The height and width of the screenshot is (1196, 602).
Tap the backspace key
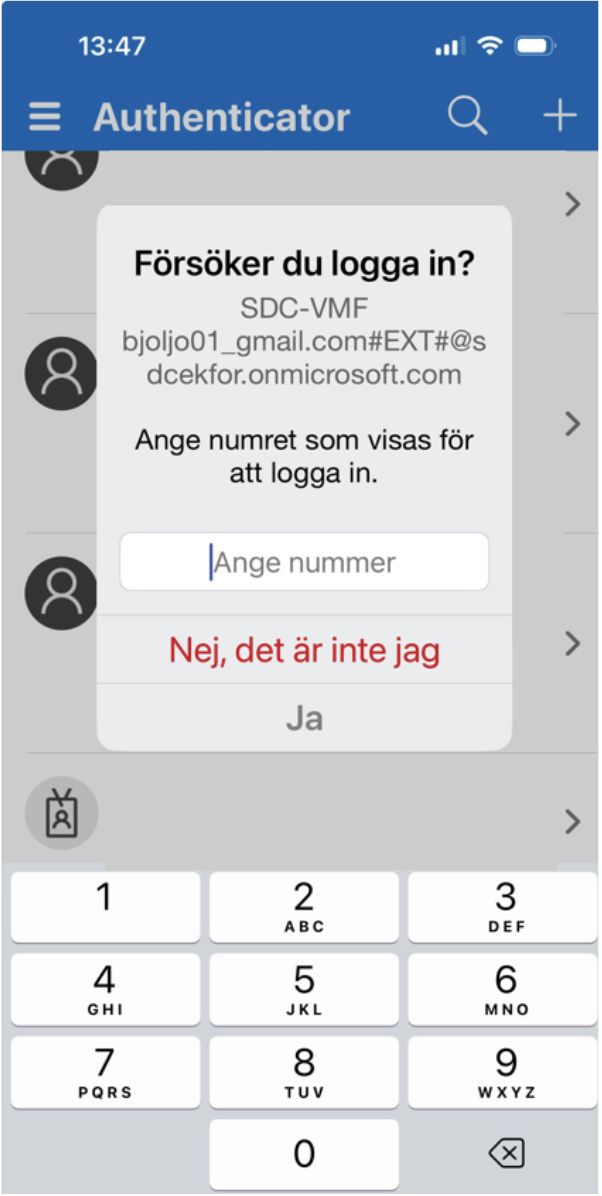505,1154
